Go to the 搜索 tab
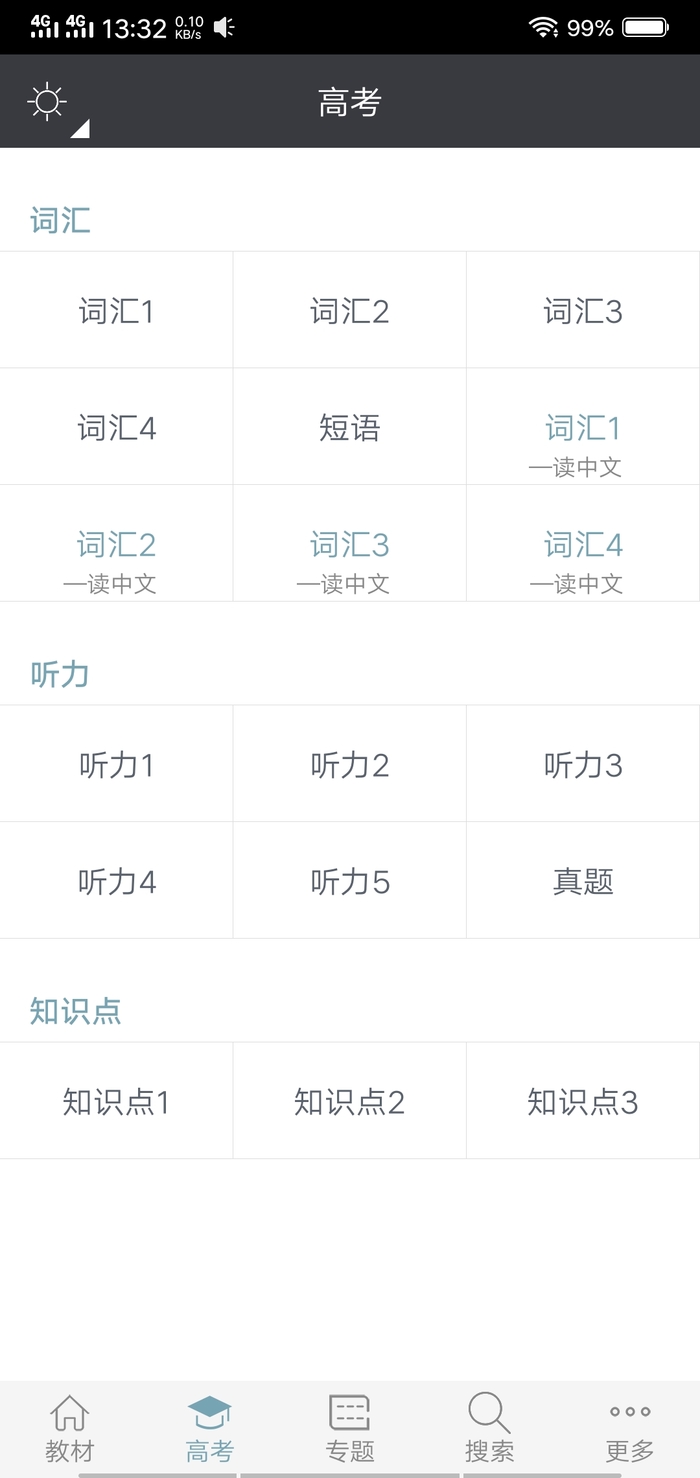Screen dimensions: 700x1478 click(489, 1428)
